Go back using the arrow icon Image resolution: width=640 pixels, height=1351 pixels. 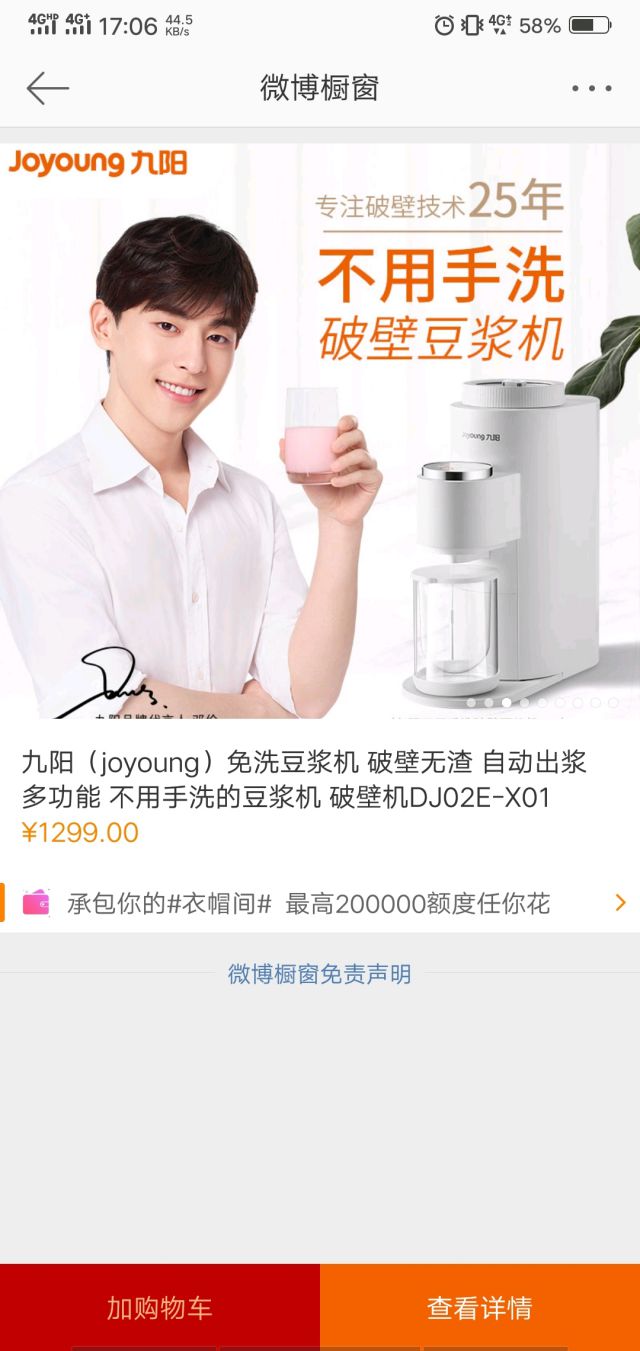point(47,88)
